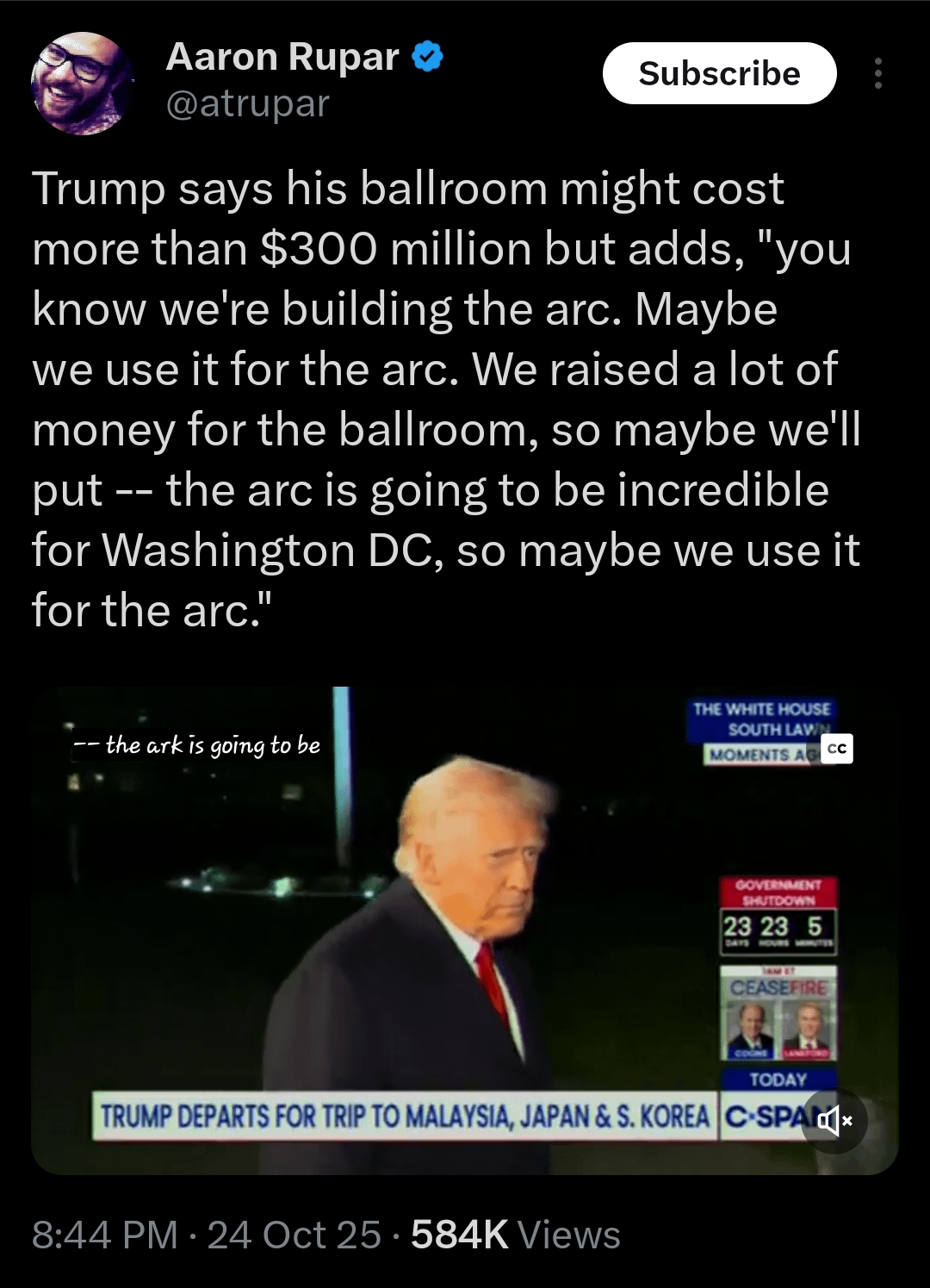Subscribe to Aaron Rupar
Screen dimensions: 930x1288
click(x=719, y=73)
